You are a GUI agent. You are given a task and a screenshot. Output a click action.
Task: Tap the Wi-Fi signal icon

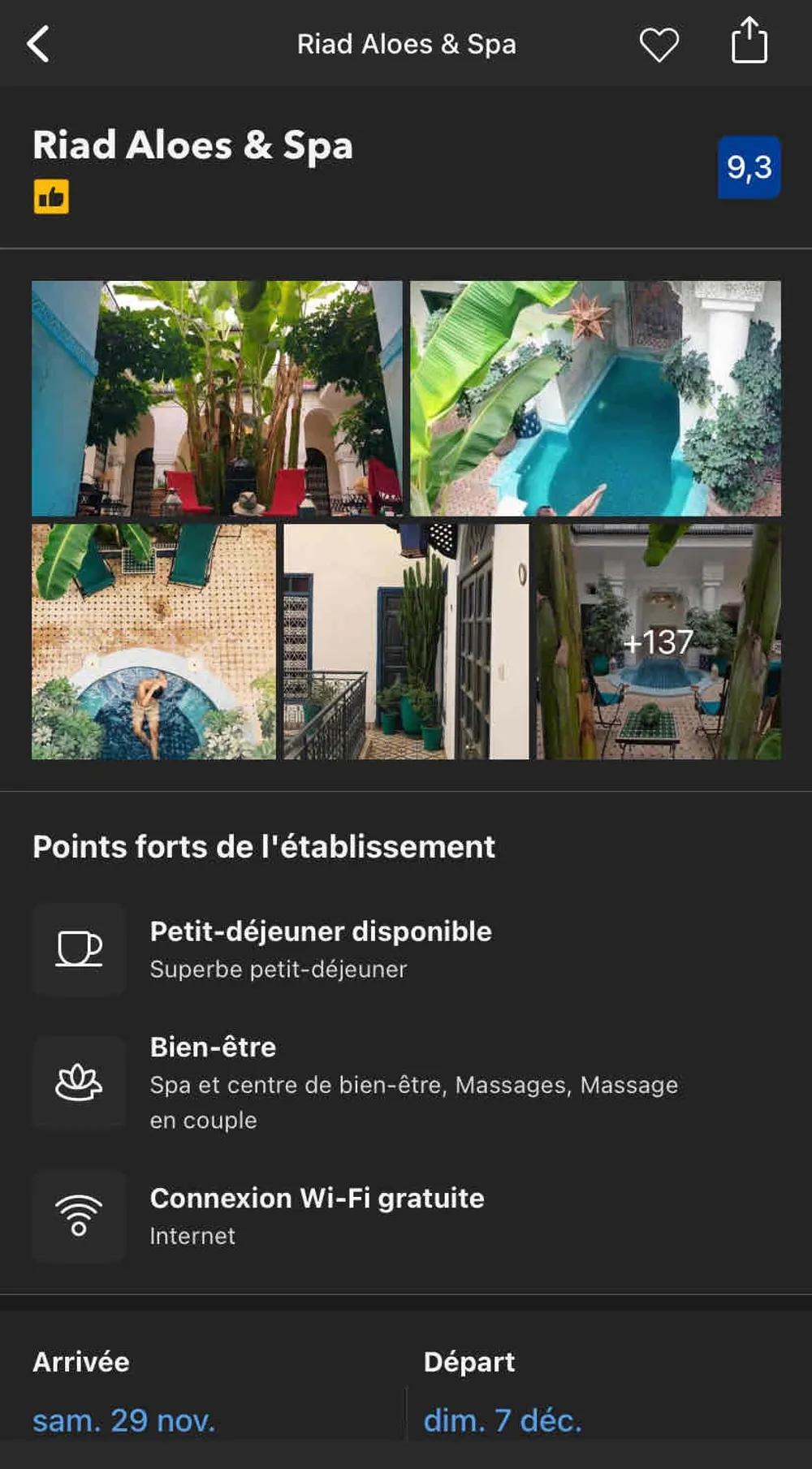[78, 1216]
